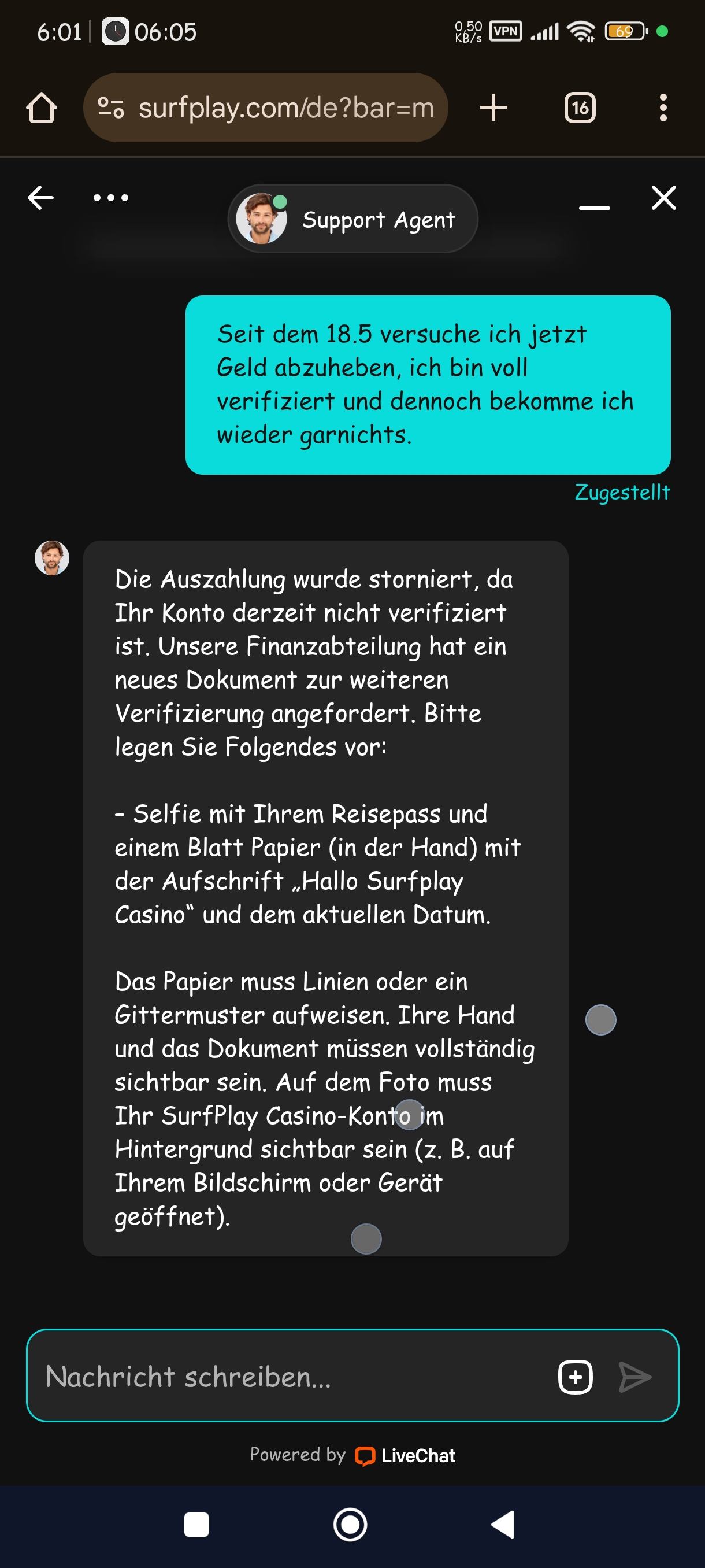Open a new browser tab
705x1568 pixels.
click(x=493, y=108)
